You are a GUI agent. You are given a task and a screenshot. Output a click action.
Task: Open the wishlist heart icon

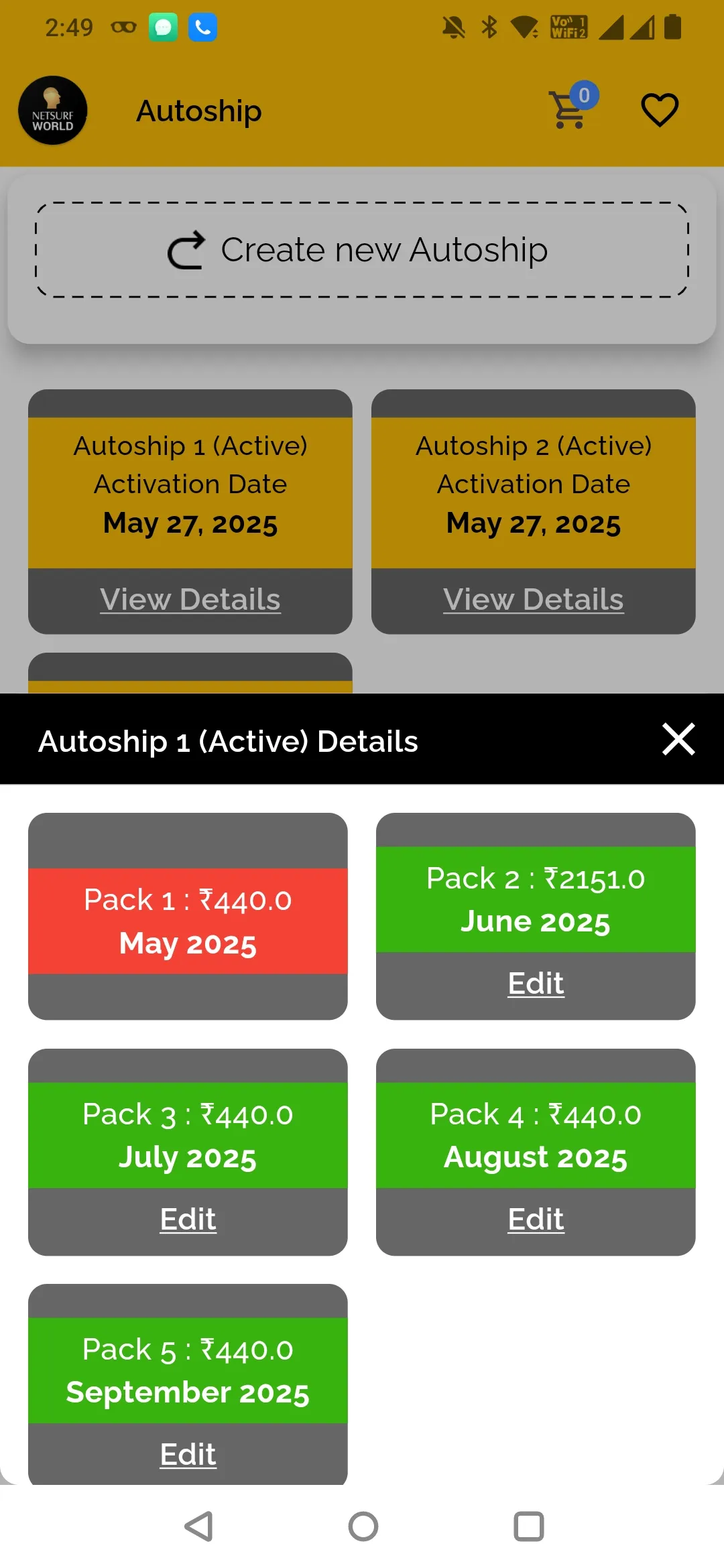(660, 109)
